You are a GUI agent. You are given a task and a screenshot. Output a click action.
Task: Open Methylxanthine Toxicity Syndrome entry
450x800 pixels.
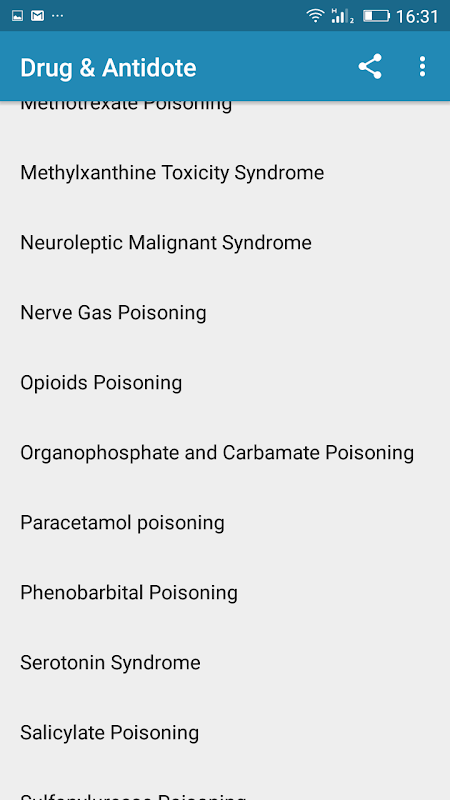(225, 172)
